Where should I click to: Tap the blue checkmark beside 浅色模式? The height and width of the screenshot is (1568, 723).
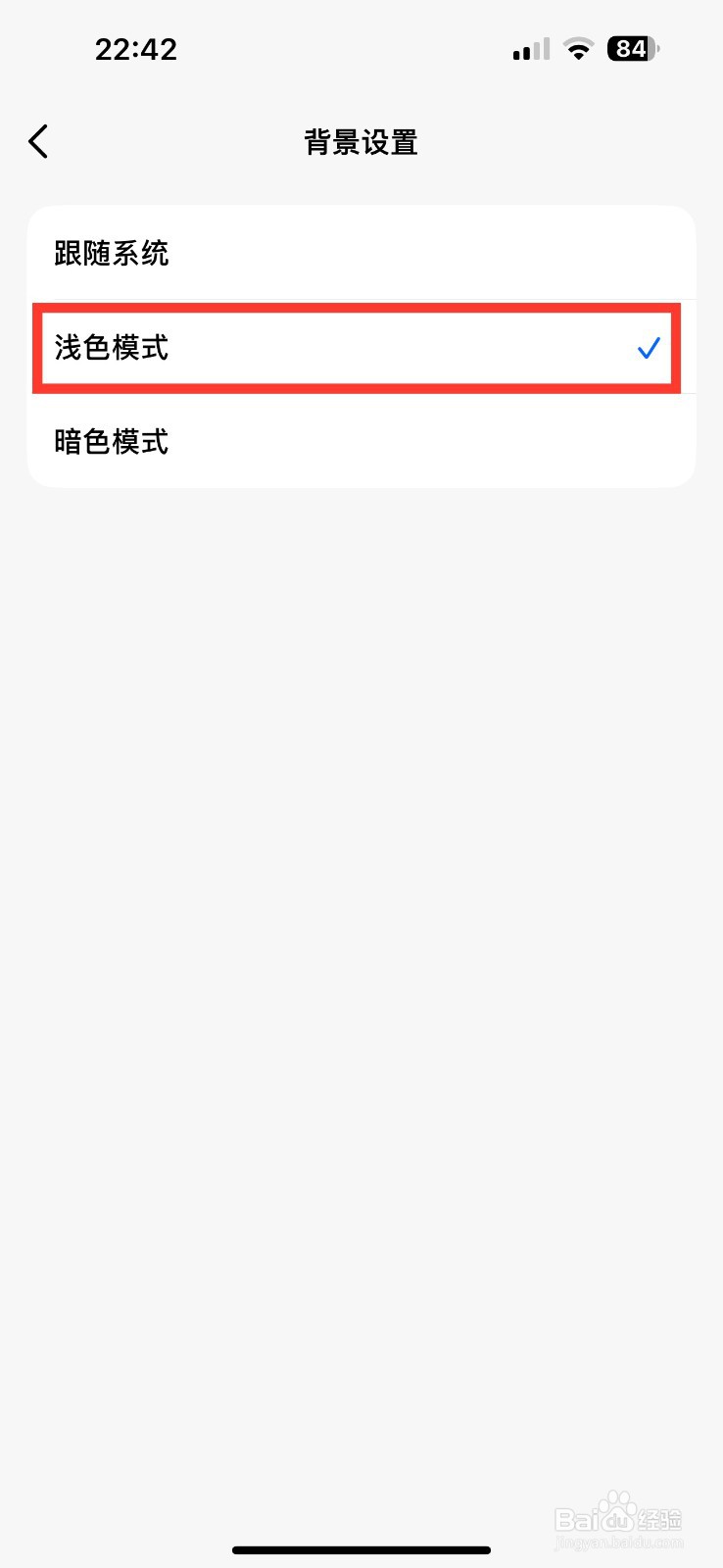(x=648, y=348)
